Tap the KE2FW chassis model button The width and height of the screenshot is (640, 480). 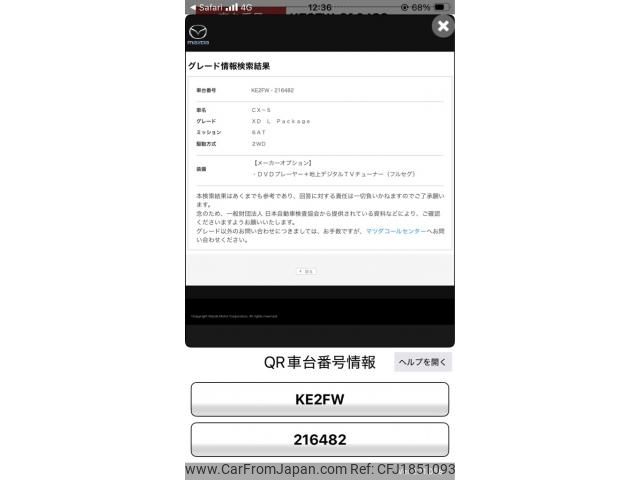pyautogui.click(x=319, y=399)
